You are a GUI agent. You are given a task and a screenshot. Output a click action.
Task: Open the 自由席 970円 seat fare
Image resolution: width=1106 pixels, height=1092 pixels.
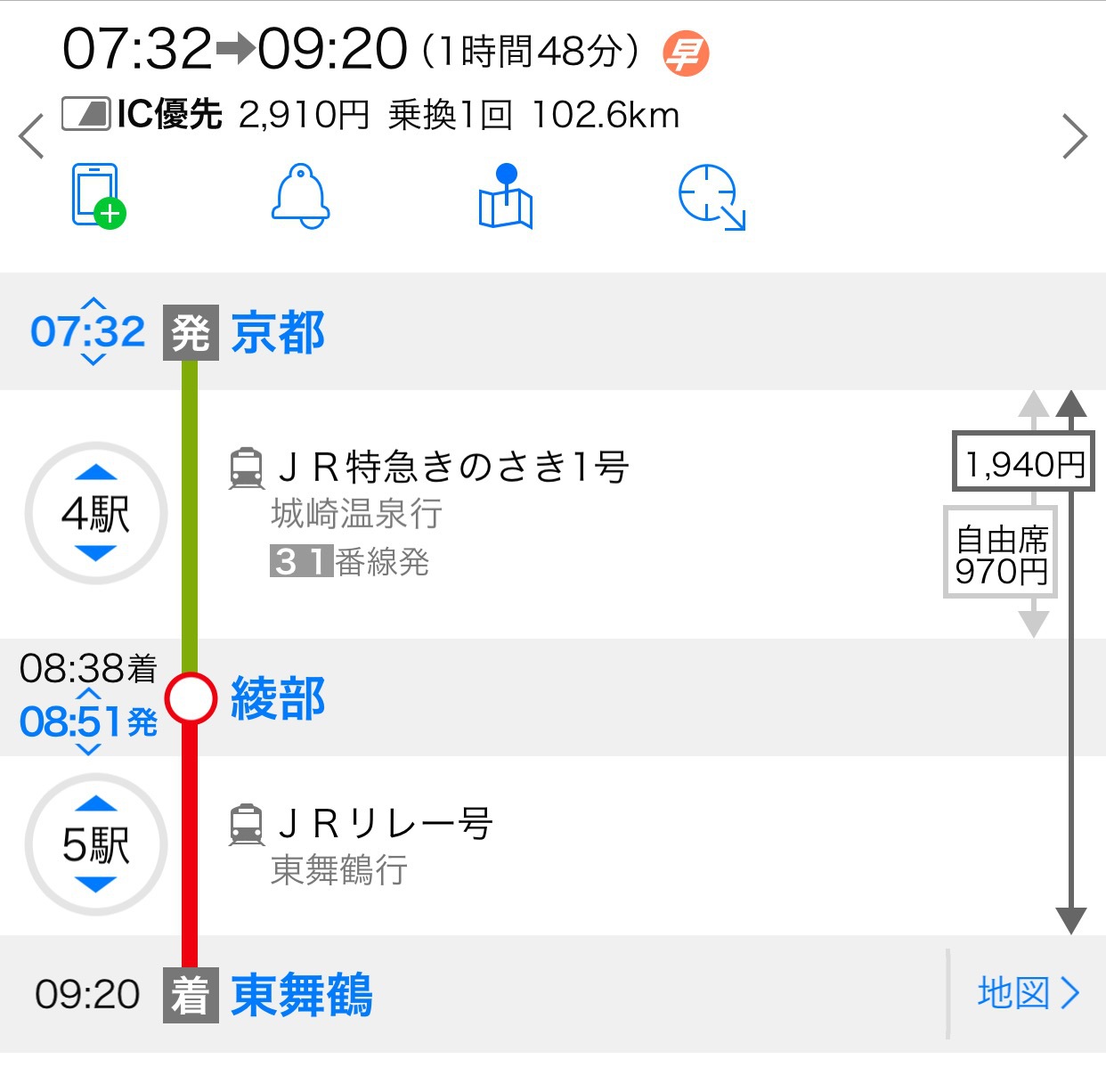tap(1001, 553)
